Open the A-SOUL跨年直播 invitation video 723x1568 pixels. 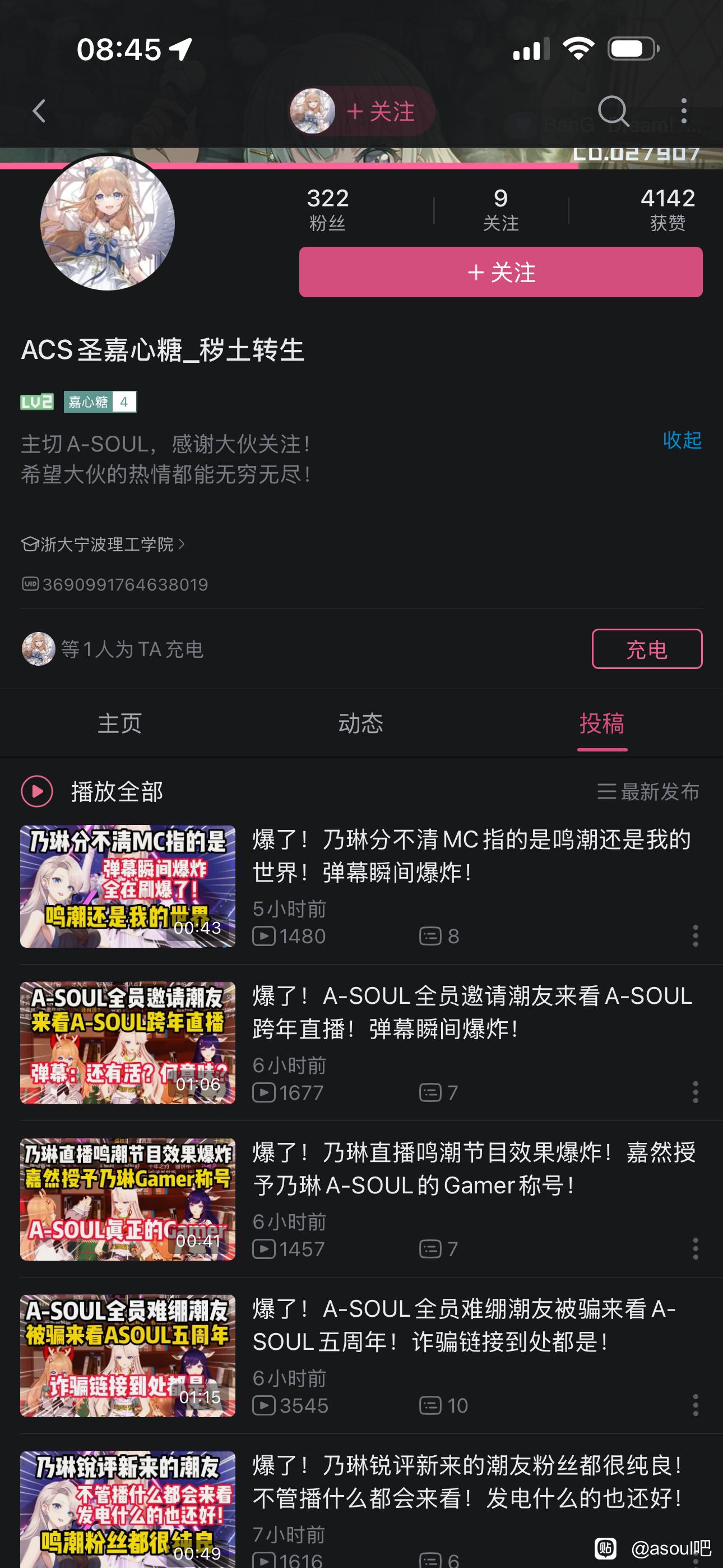[x=471, y=1012]
